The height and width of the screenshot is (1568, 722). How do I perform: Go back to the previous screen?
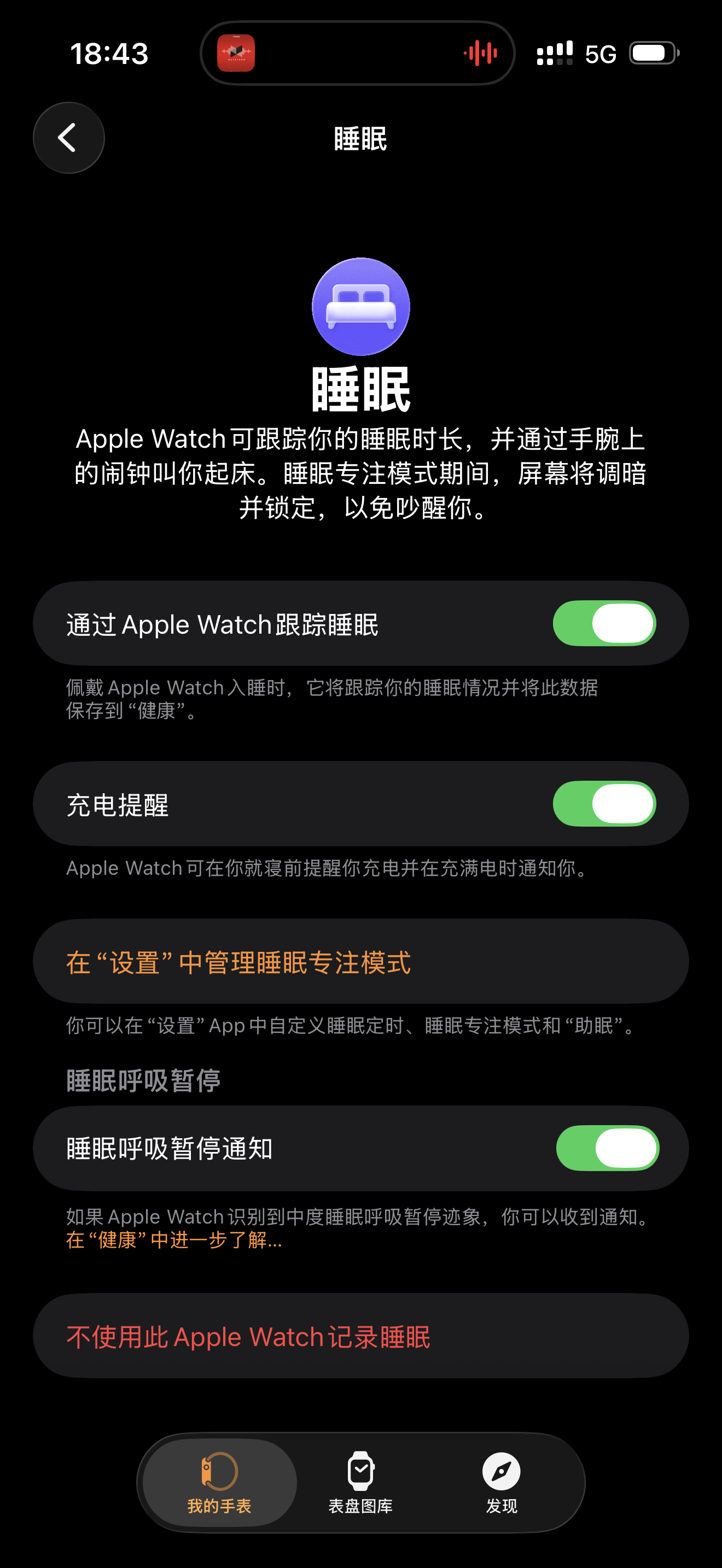(68, 138)
